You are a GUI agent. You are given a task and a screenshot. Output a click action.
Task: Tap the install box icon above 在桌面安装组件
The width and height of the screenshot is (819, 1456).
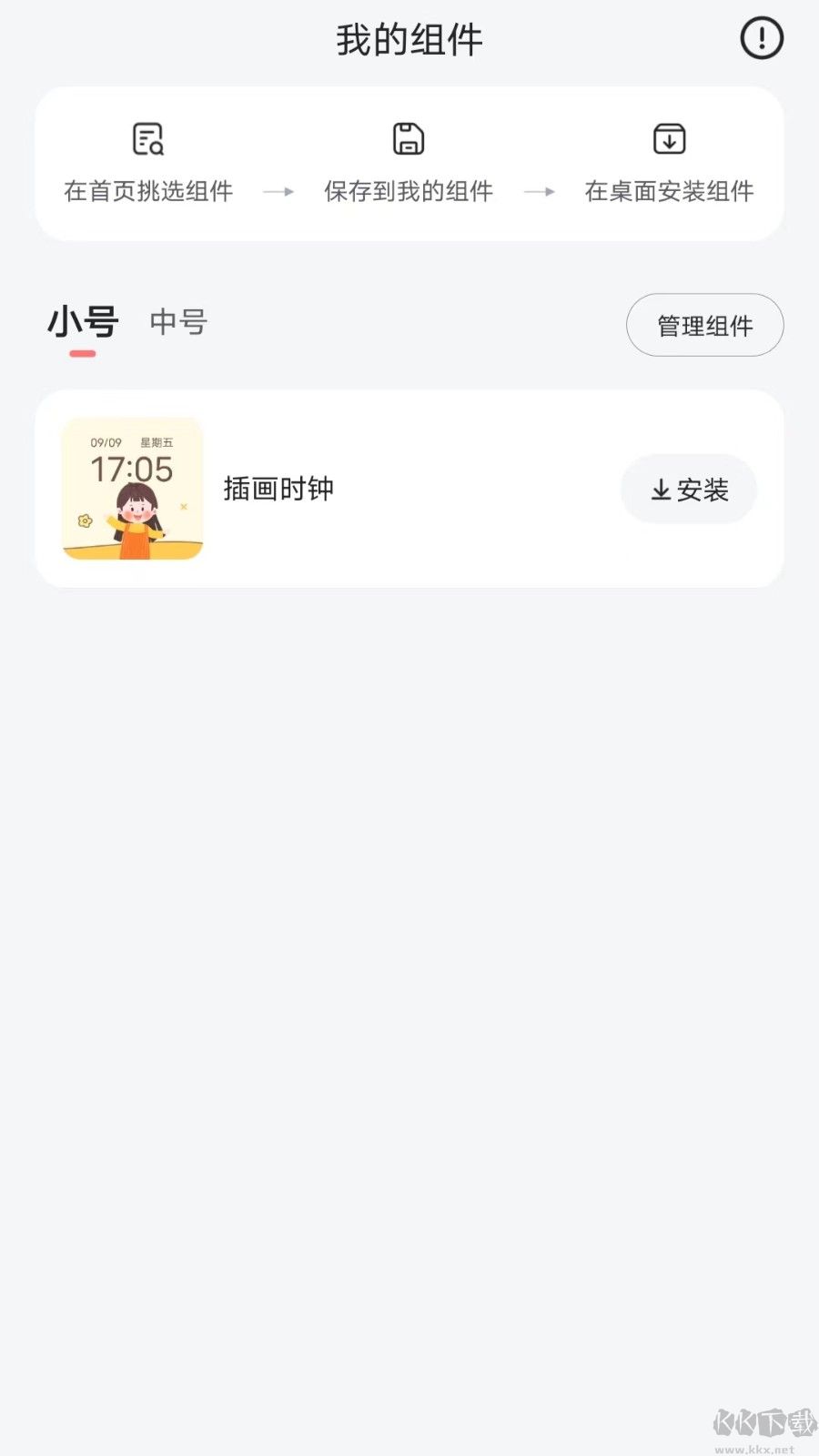(x=670, y=137)
